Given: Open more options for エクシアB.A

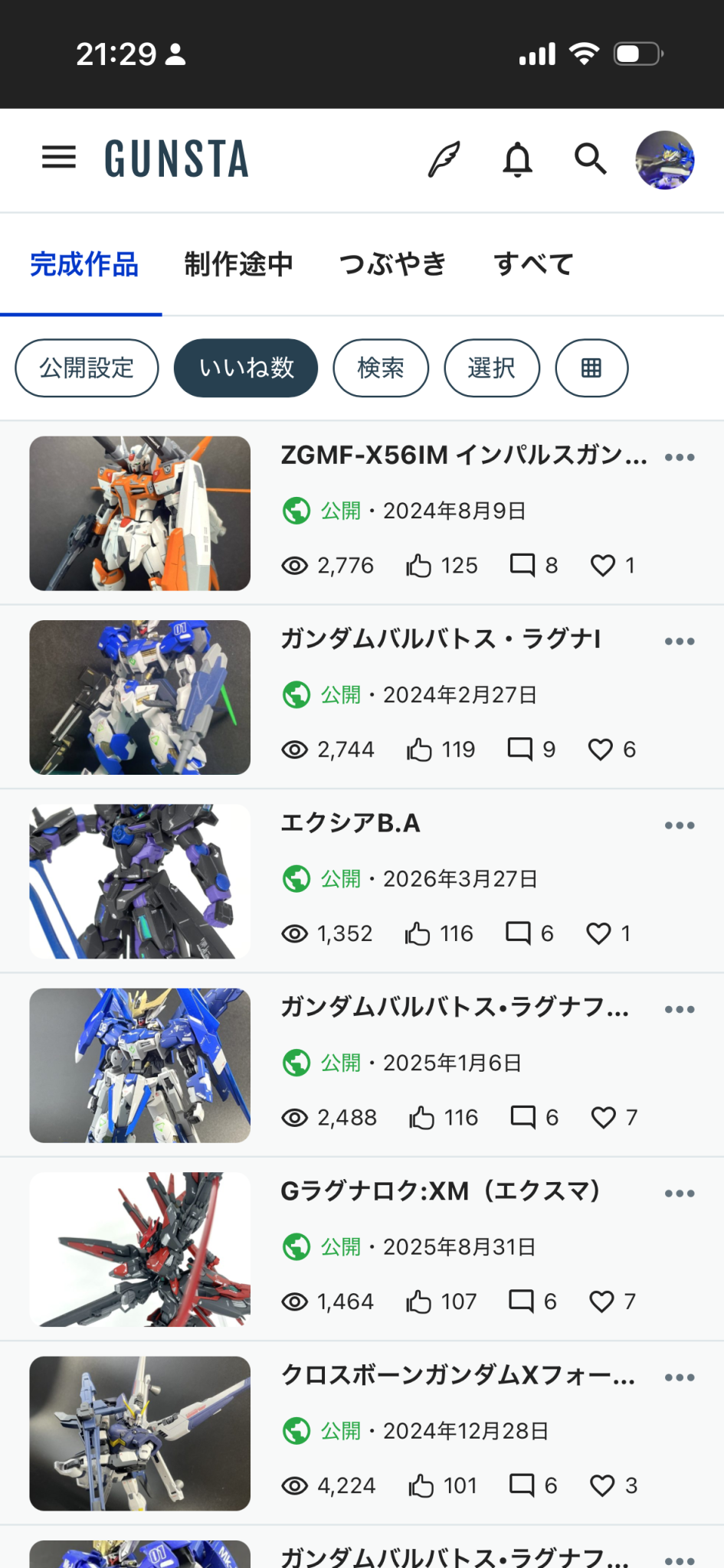Looking at the screenshot, I should point(680,825).
